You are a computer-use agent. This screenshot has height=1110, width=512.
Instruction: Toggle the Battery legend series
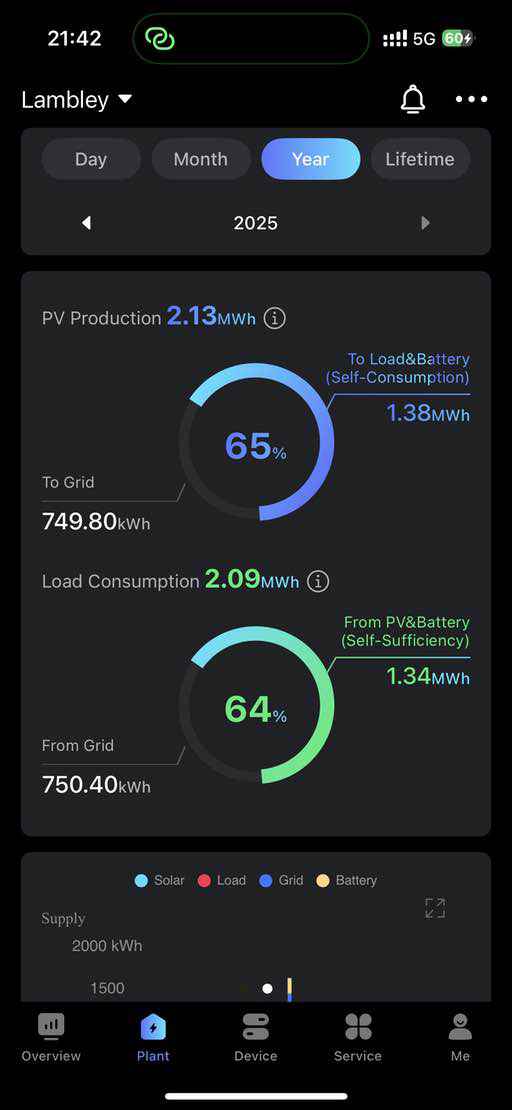point(346,881)
